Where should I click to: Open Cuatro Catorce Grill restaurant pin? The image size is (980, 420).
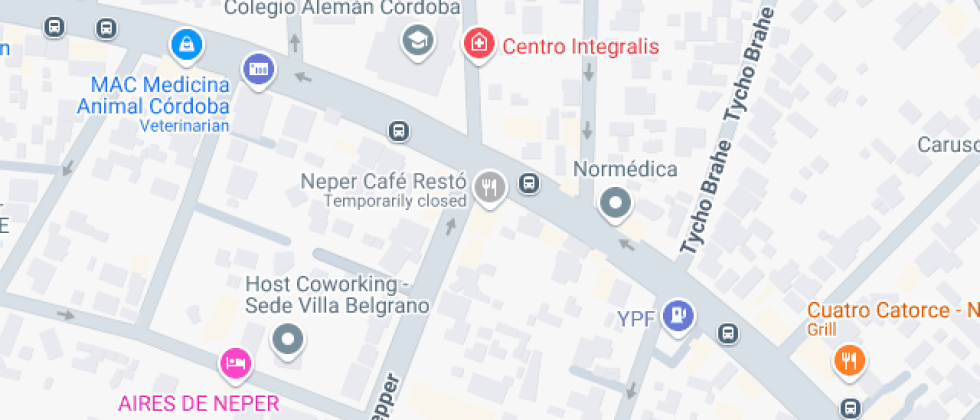point(849,362)
